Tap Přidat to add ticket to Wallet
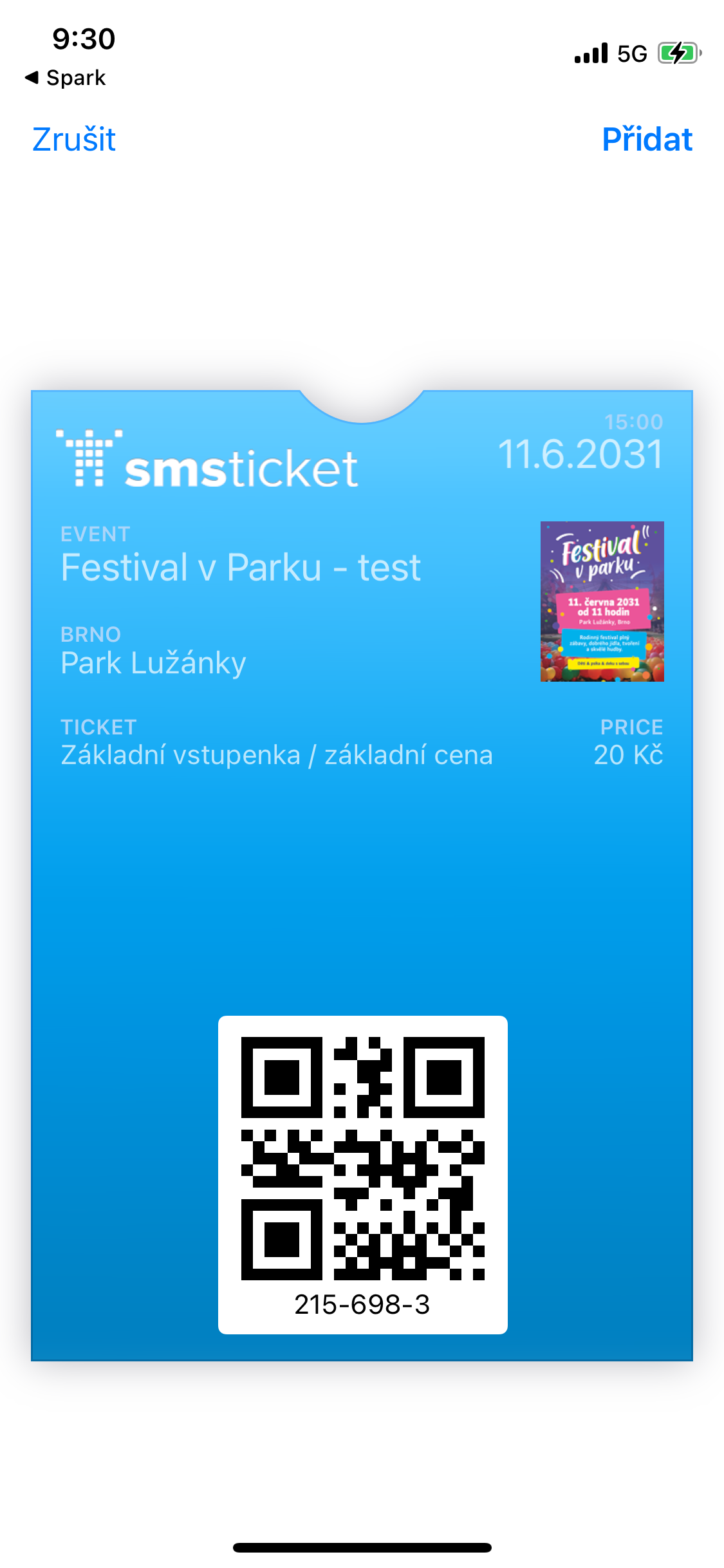This screenshot has height=1568, width=724. point(646,140)
